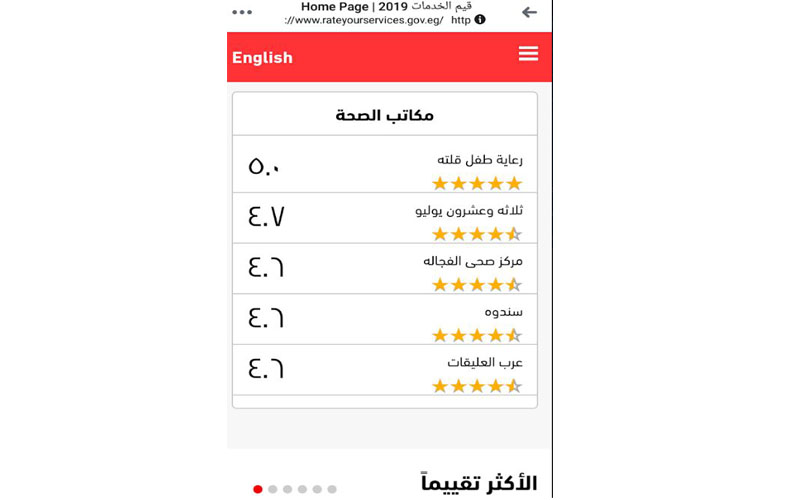This screenshot has width=800, height=500.
Task: Tap the address bar URL
Action: pyautogui.click(x=362, y=19)
